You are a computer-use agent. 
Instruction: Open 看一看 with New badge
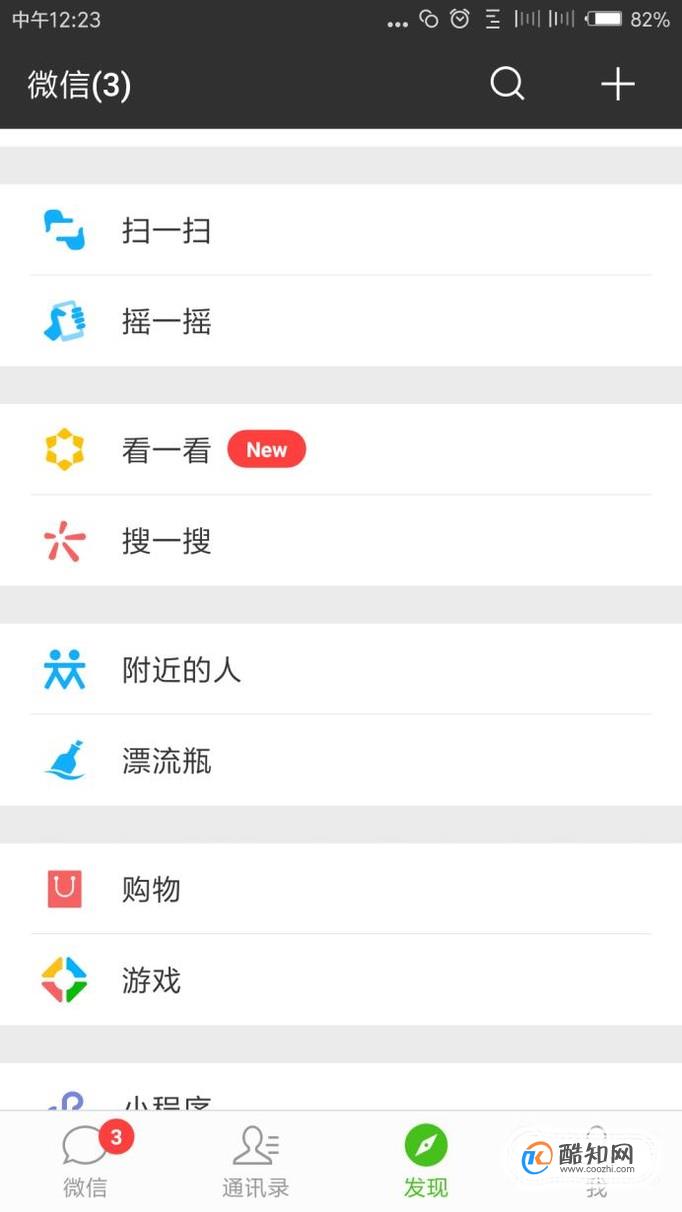tap(341, 450)
